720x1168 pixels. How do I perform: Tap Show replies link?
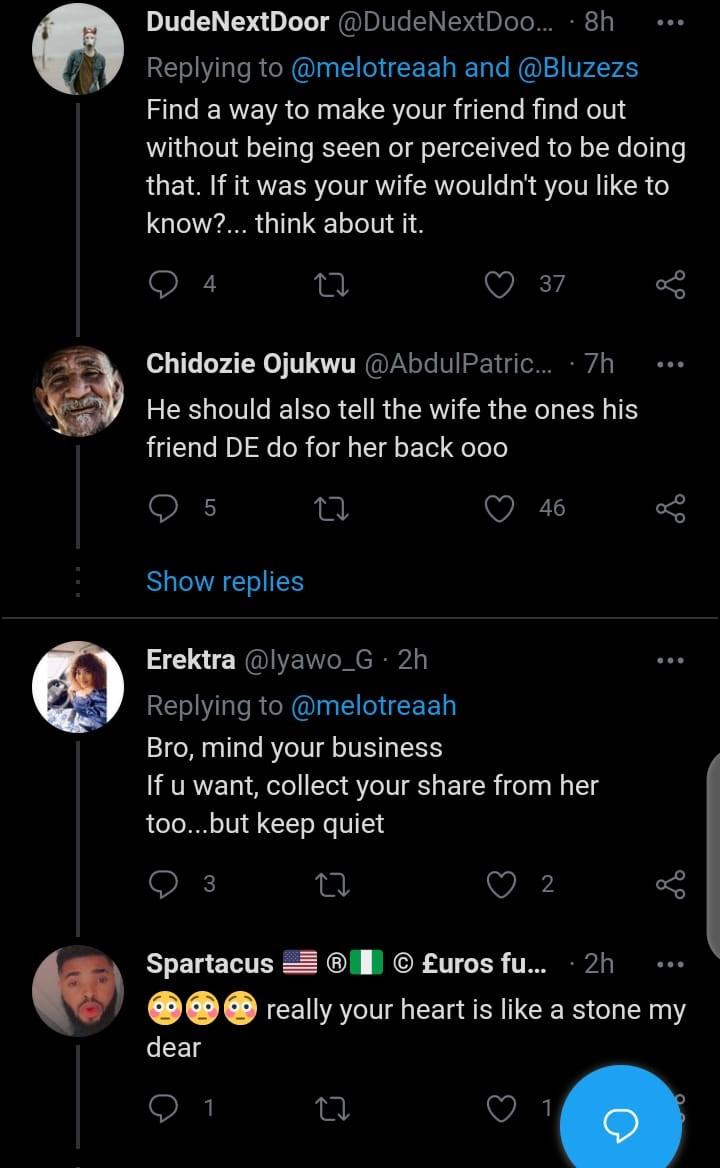[225, 581]
